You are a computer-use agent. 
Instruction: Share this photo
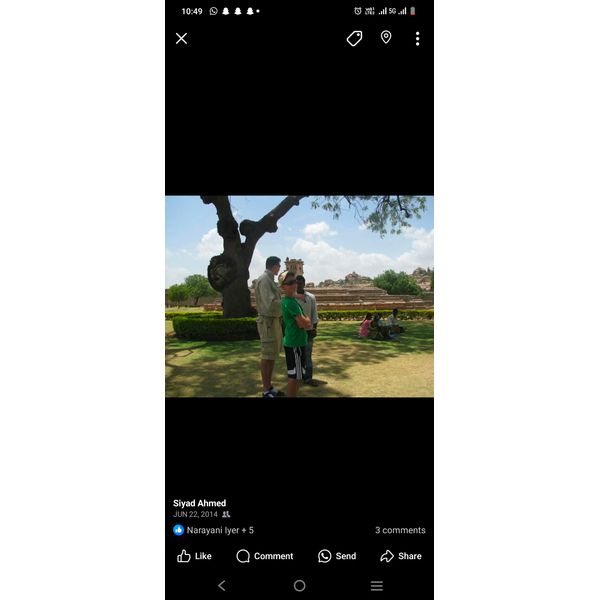click(x=401, y=556)
